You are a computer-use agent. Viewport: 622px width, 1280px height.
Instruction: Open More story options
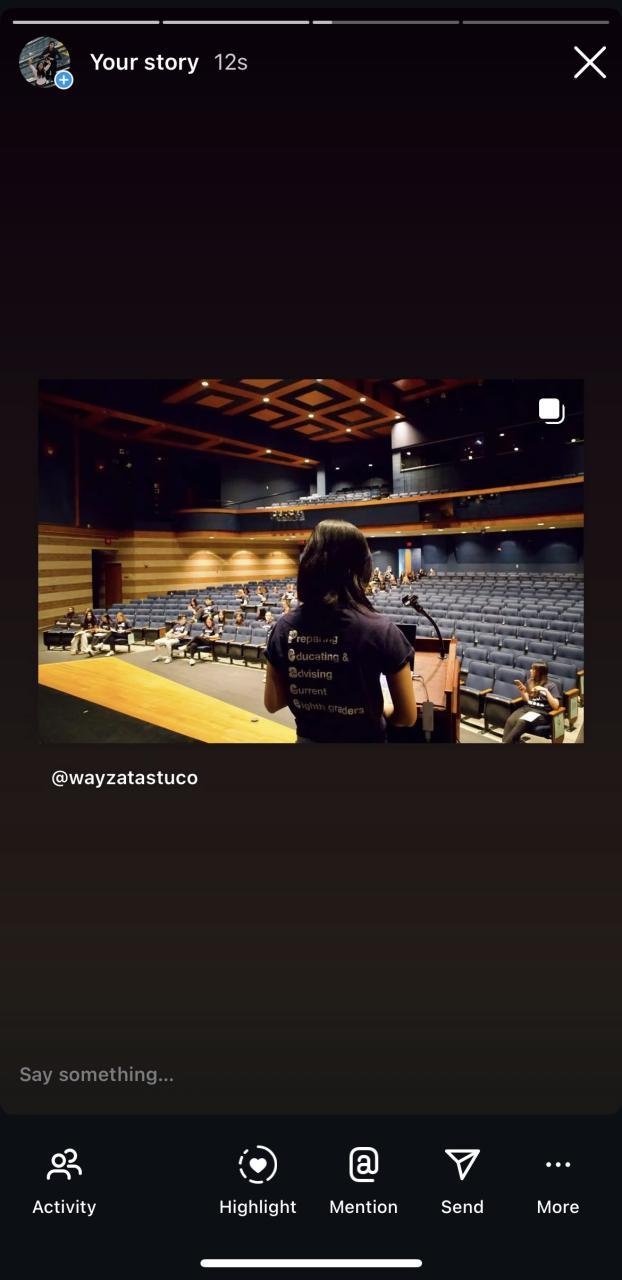click(x=558, y=1180)
